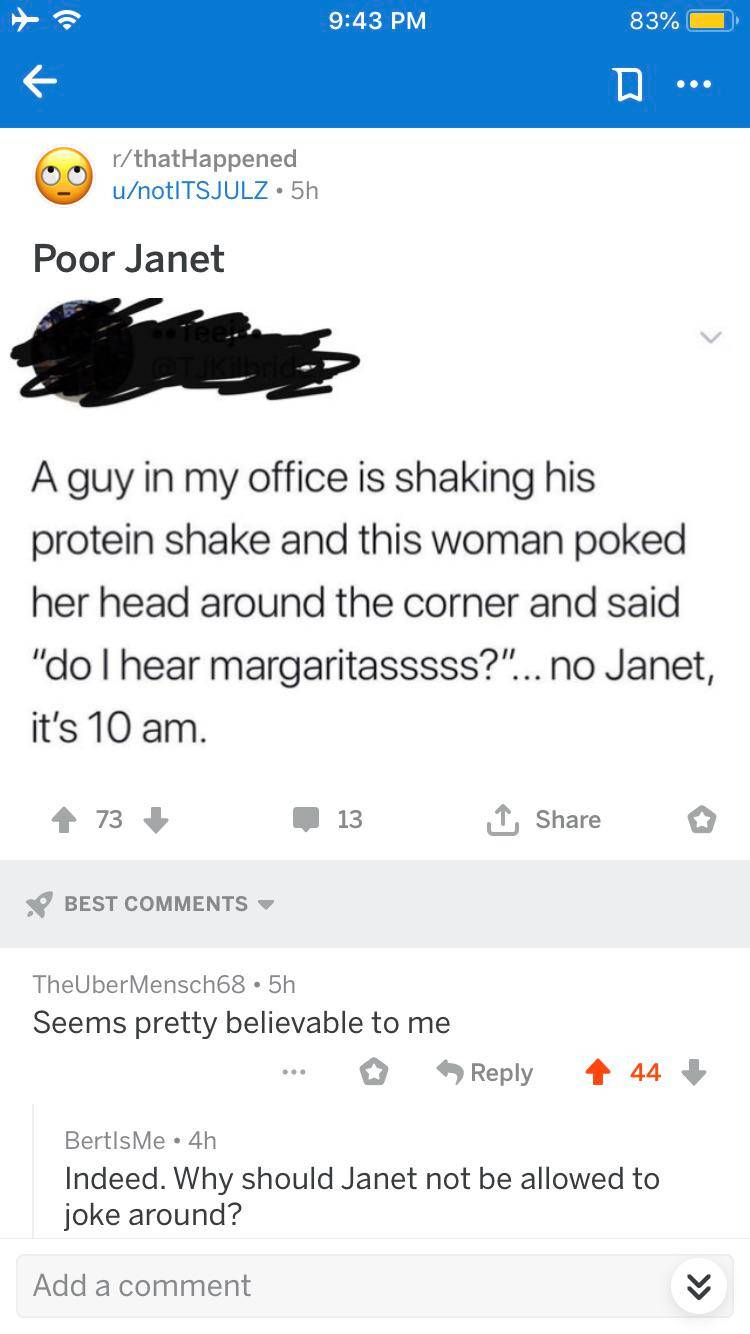Open TheUberMensch68's profile
Screen dimensions: 750x1334
138,984
